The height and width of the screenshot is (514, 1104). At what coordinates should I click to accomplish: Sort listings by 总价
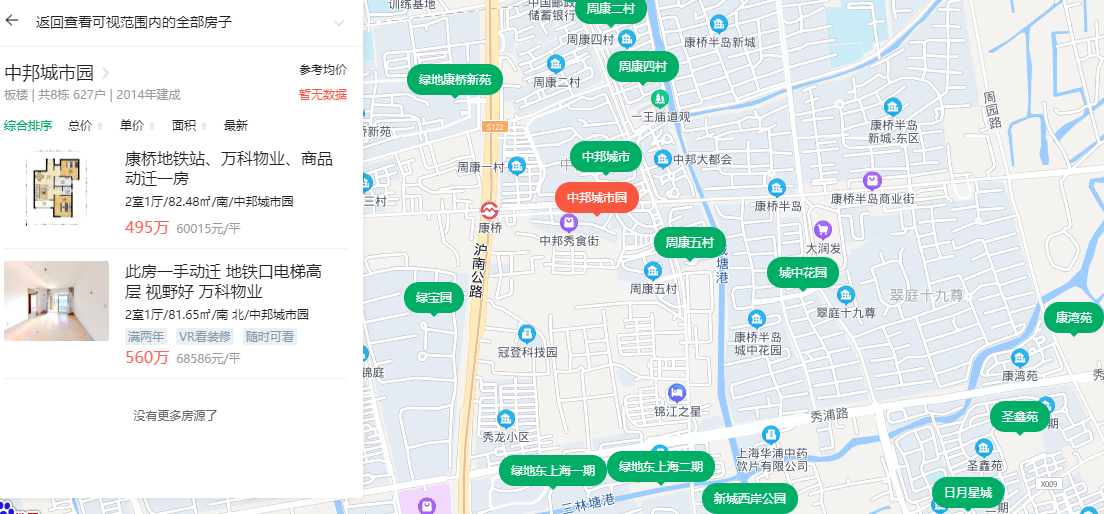pos(84,126)
